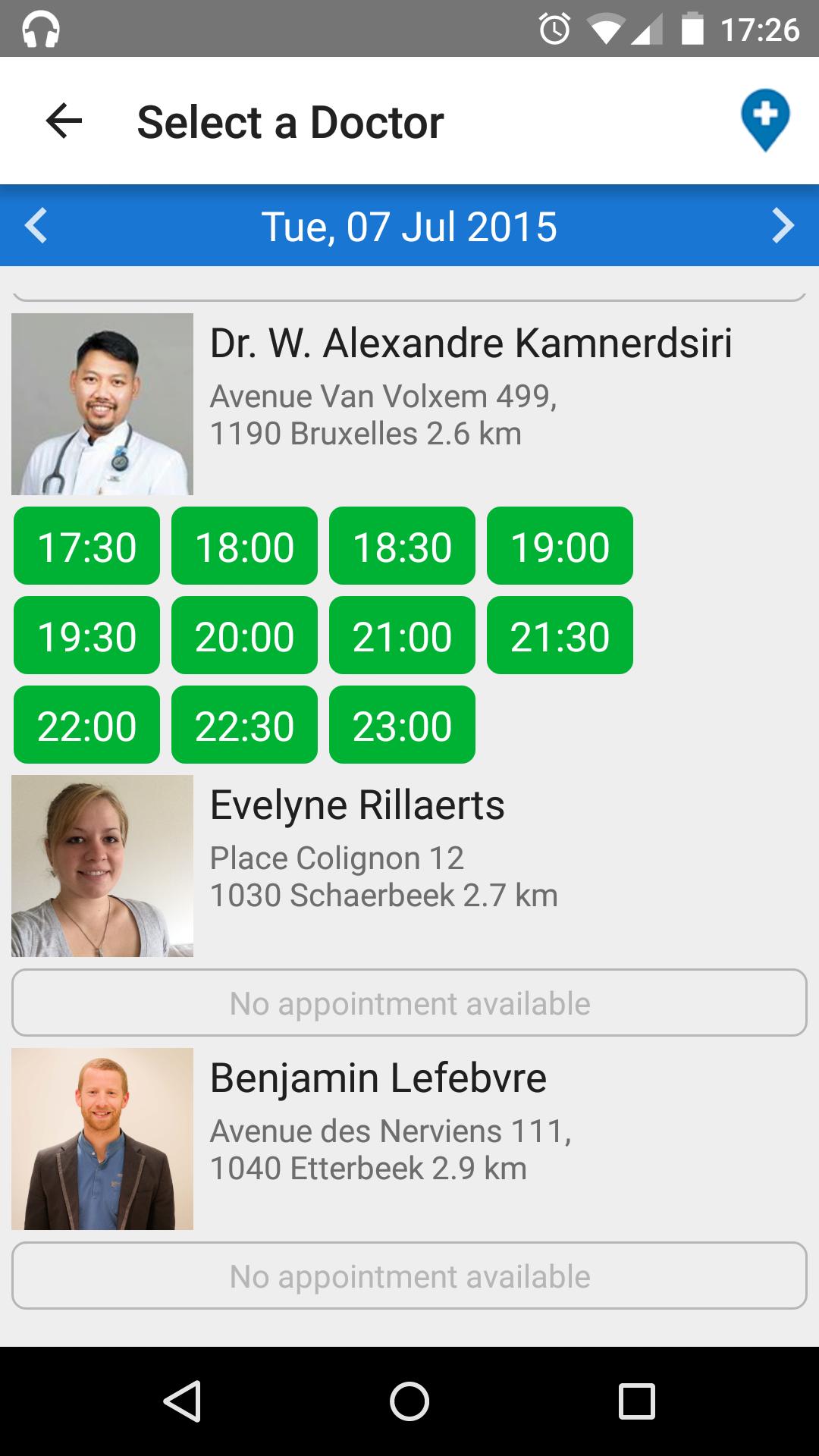Viewport: 819px width, 1456px height.
Task: Choose the 18:30 appointment
Action: [402, 546]
